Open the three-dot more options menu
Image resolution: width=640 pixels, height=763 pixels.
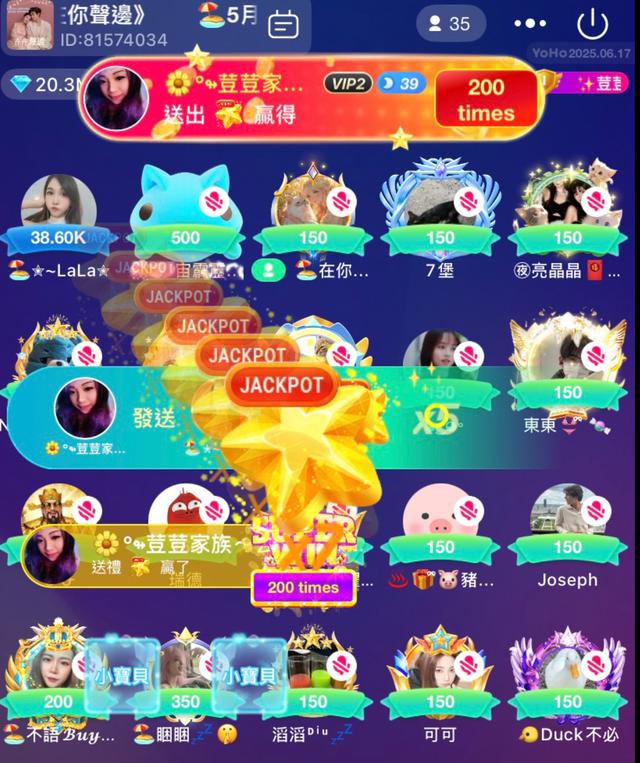tap(530, 23)
